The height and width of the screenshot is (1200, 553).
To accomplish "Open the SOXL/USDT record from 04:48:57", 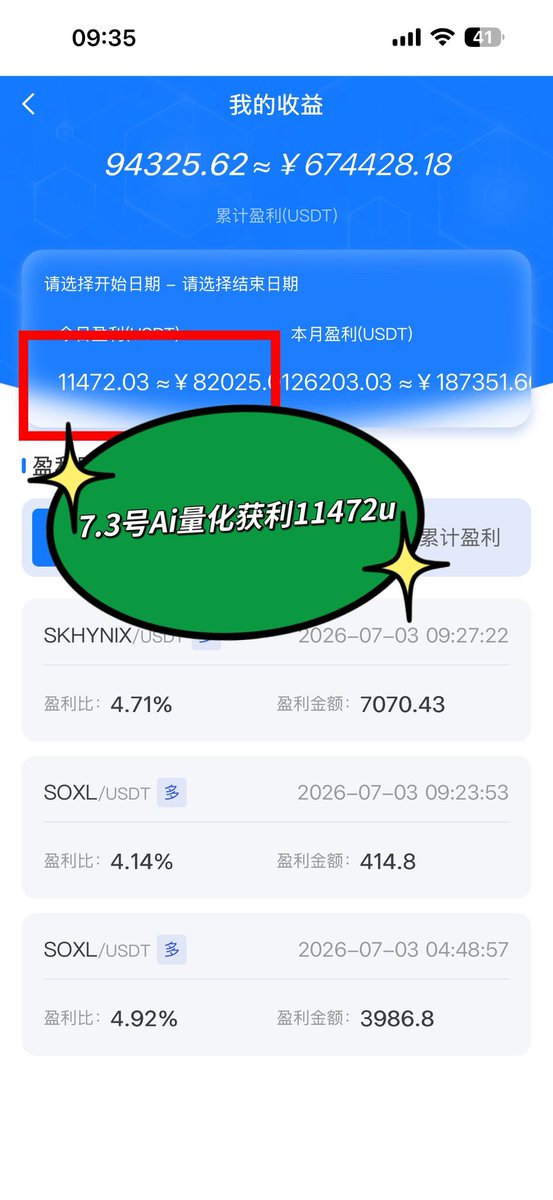I will click(x=276, y=984).
